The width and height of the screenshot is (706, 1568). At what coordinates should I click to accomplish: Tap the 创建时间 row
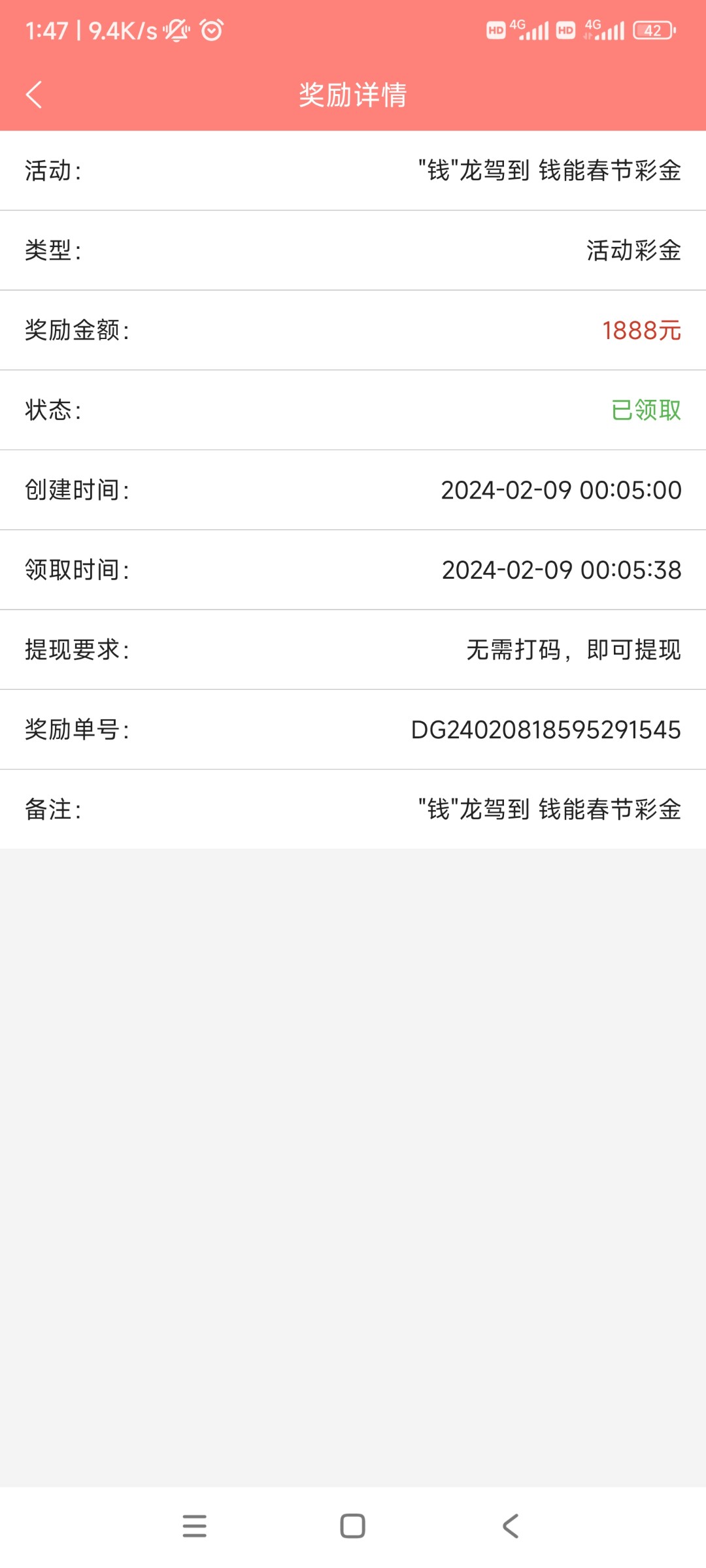point(353,490)
